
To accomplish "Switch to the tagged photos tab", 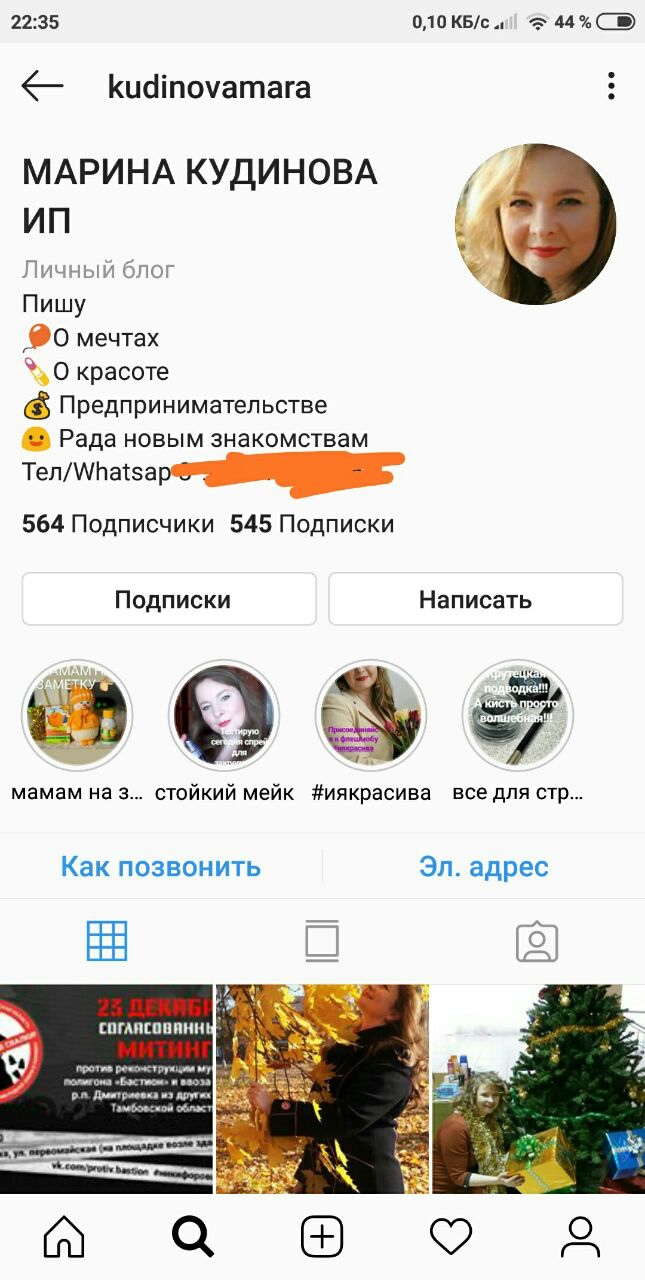I will tap(537, 941).
